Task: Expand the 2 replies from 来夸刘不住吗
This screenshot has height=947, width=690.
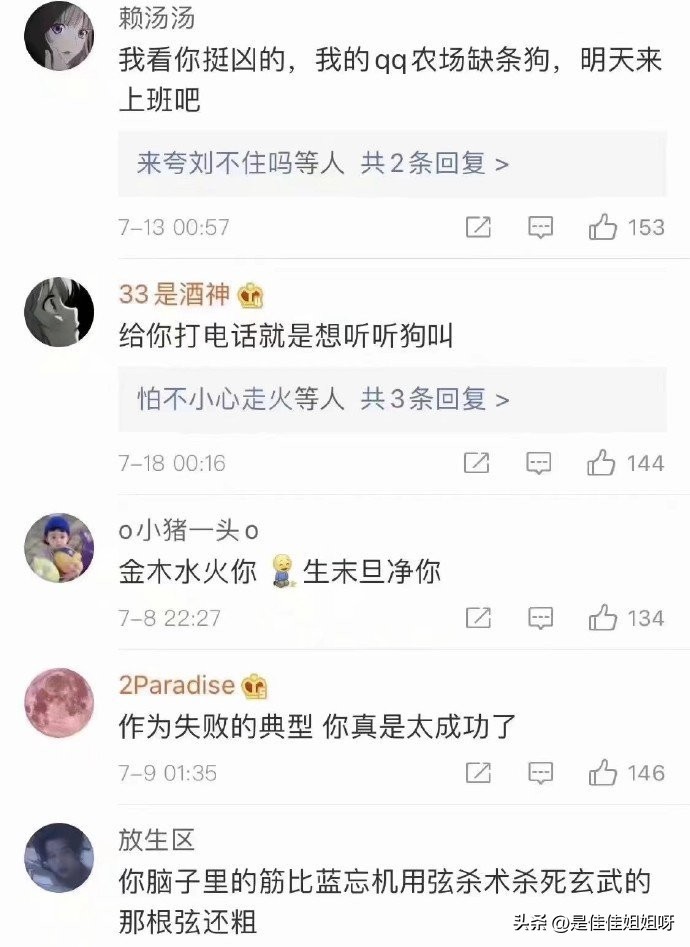Action: point(322,164)
